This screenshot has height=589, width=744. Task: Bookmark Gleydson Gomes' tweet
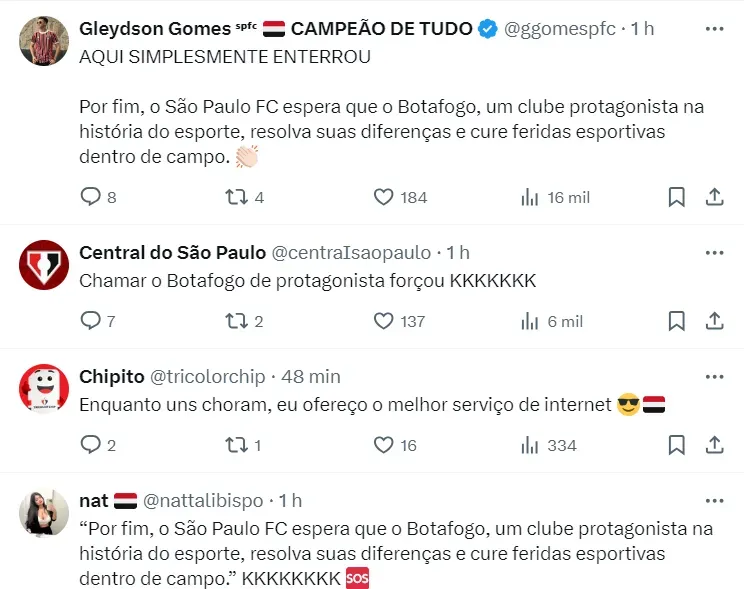coord(677,197)
